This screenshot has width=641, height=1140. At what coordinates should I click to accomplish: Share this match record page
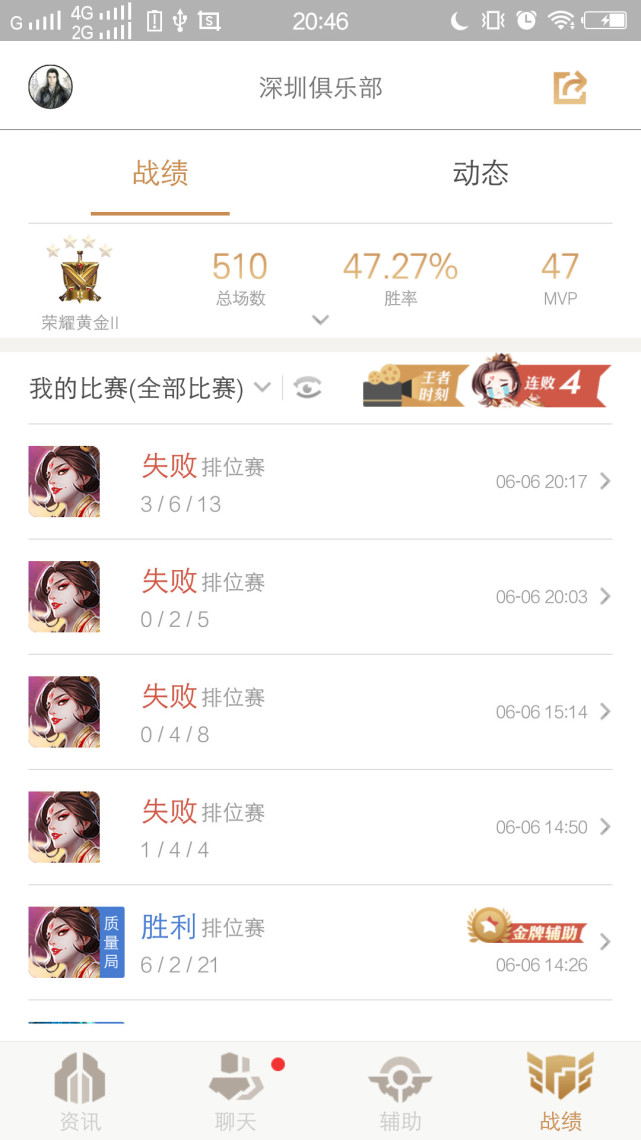(570, 88)
